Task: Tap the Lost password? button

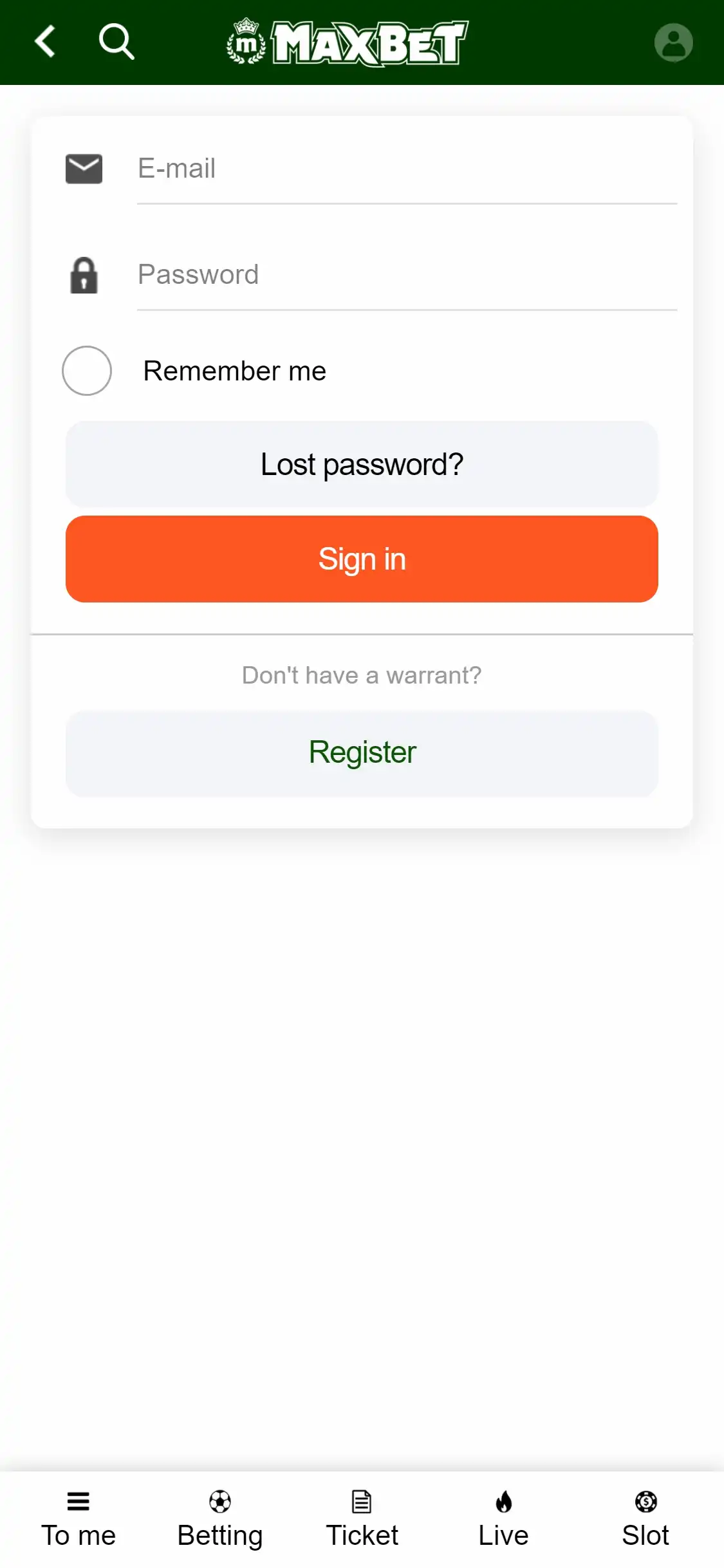Action: tap(362, 464)
